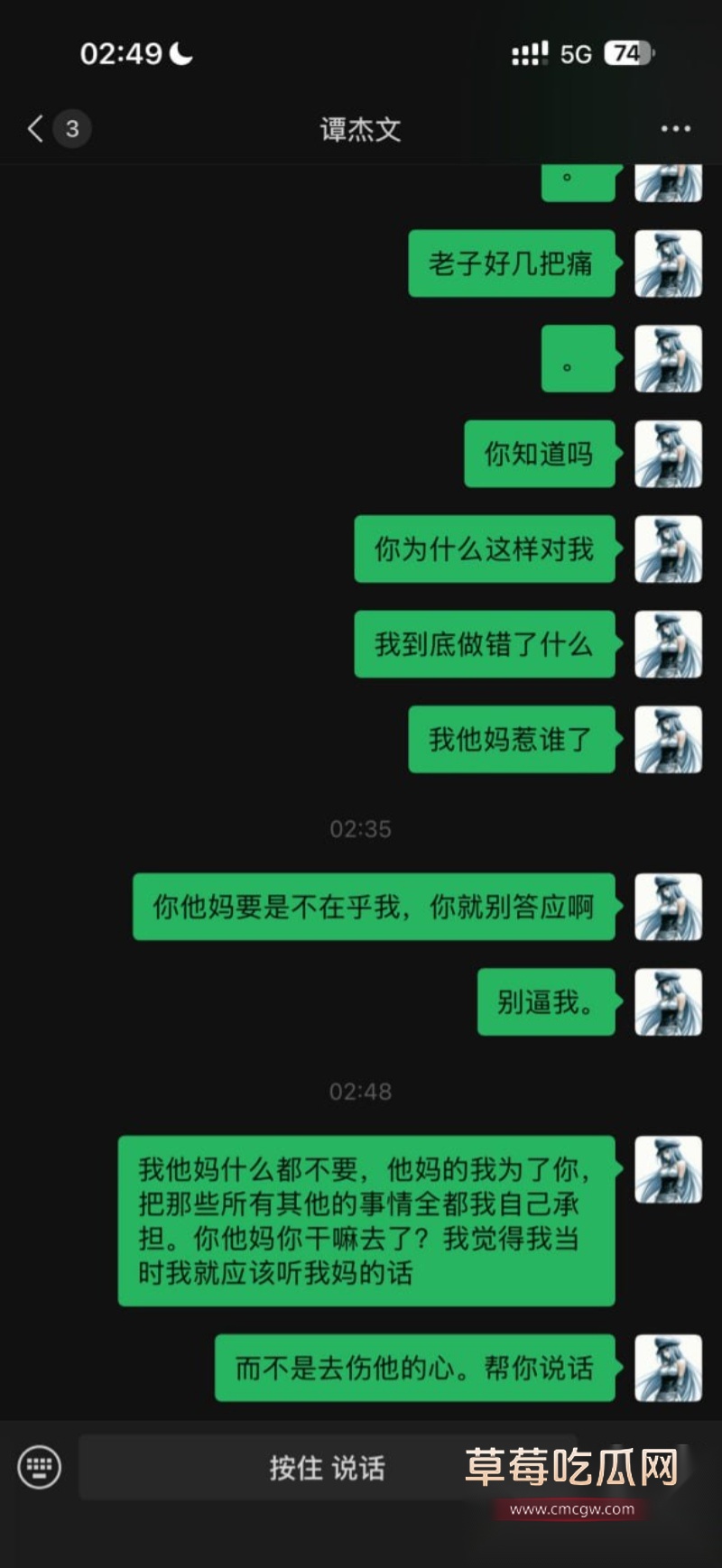Select the bubble reading 我到底做错了什么
Viewport: 722px width, 1568px height.
tap(485, 645)
